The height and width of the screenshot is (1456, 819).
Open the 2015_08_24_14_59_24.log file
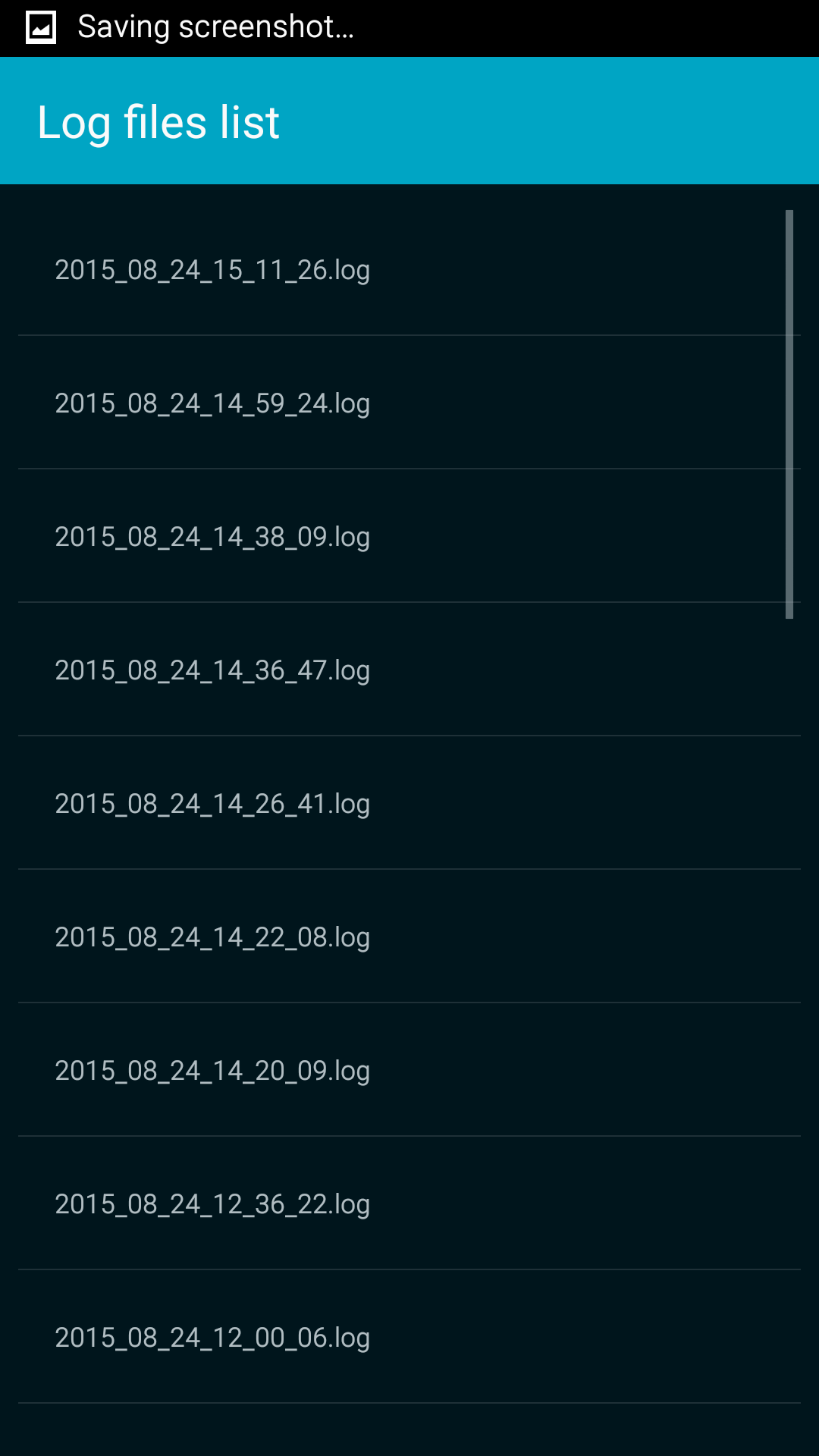tap(212, 403)
